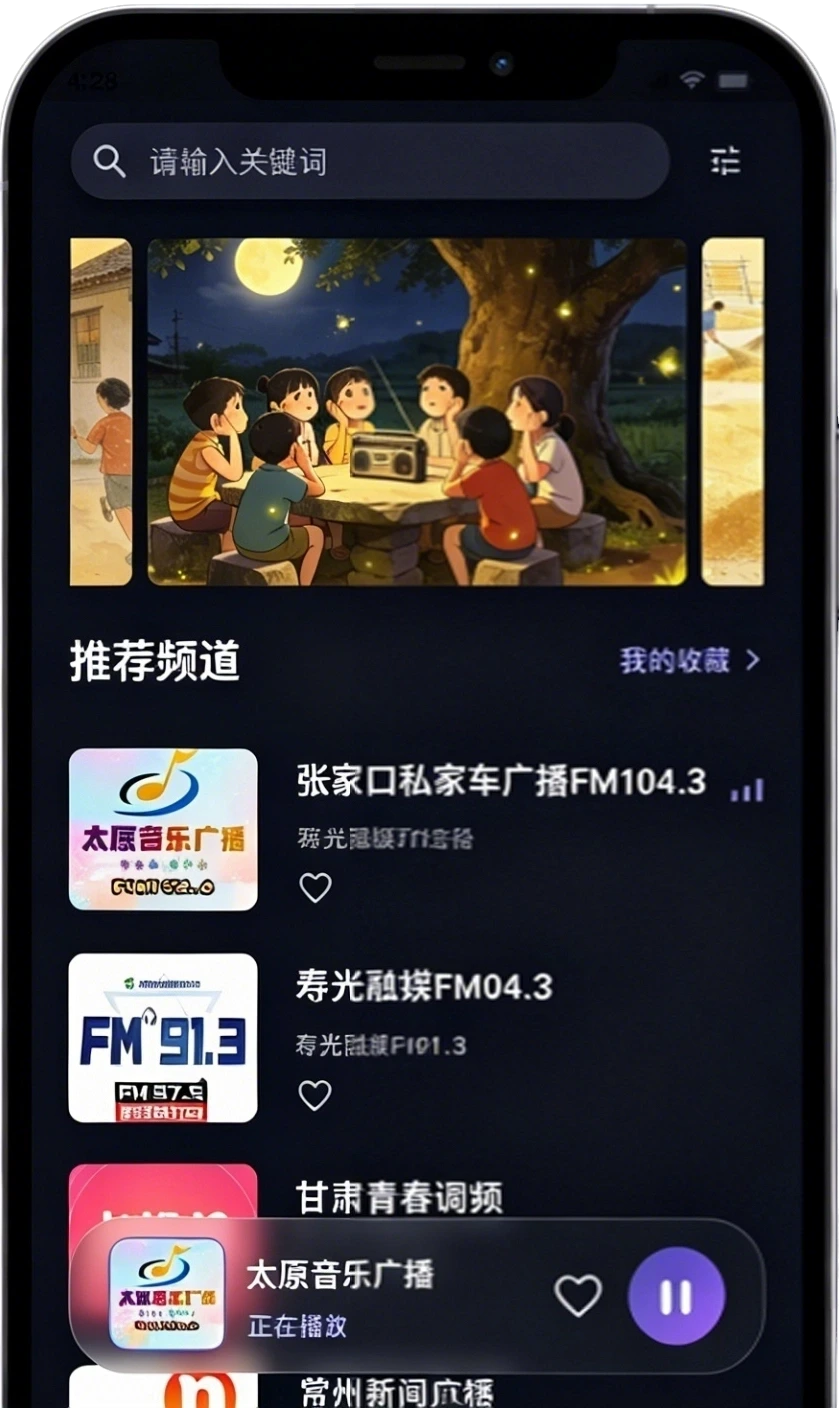Screen dimensions: 839x1408
Task: Pause playback in the mini player
Action: tap(676, 1293)
